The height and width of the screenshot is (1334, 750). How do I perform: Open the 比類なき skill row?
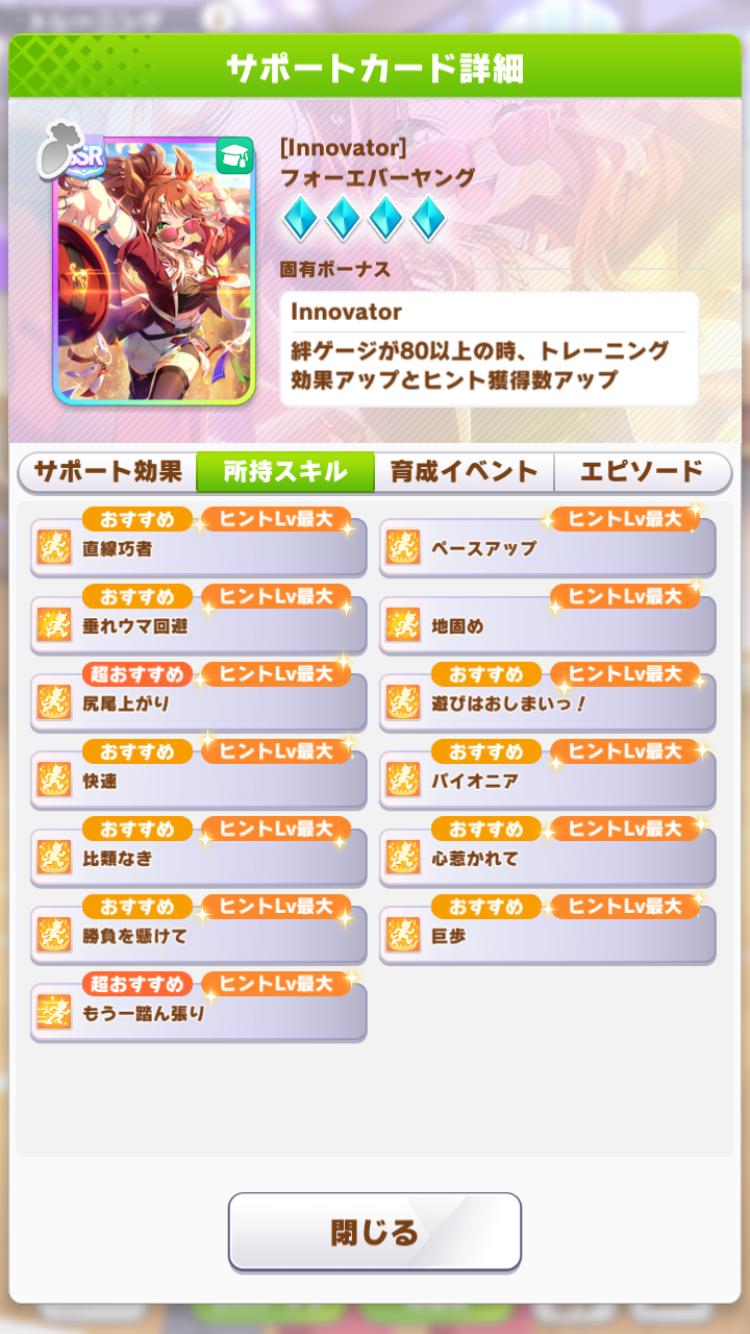coord(198,859)
